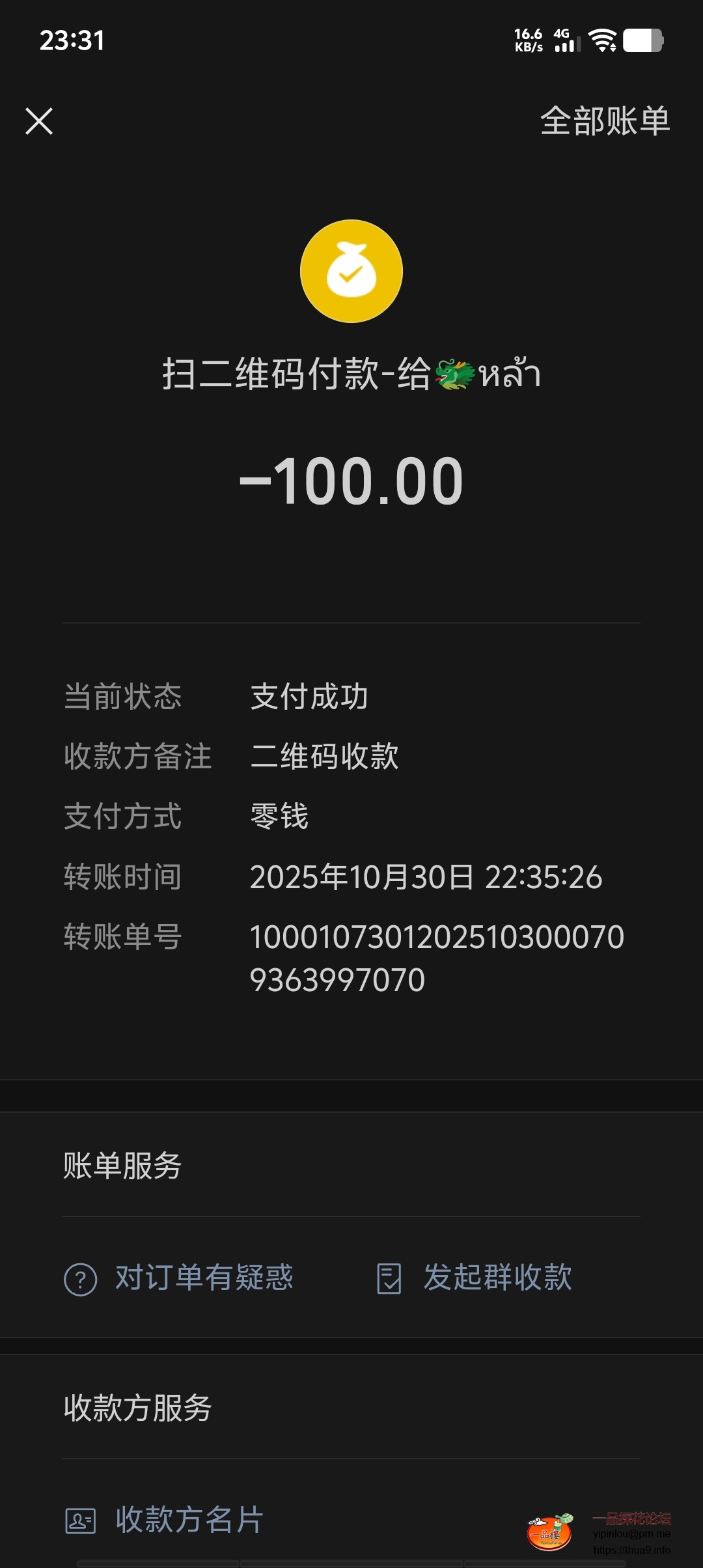The width and height of the screenshot is (703, 1568).
Task: View 收款方名片 payee card
Action: coord(165,1520)
